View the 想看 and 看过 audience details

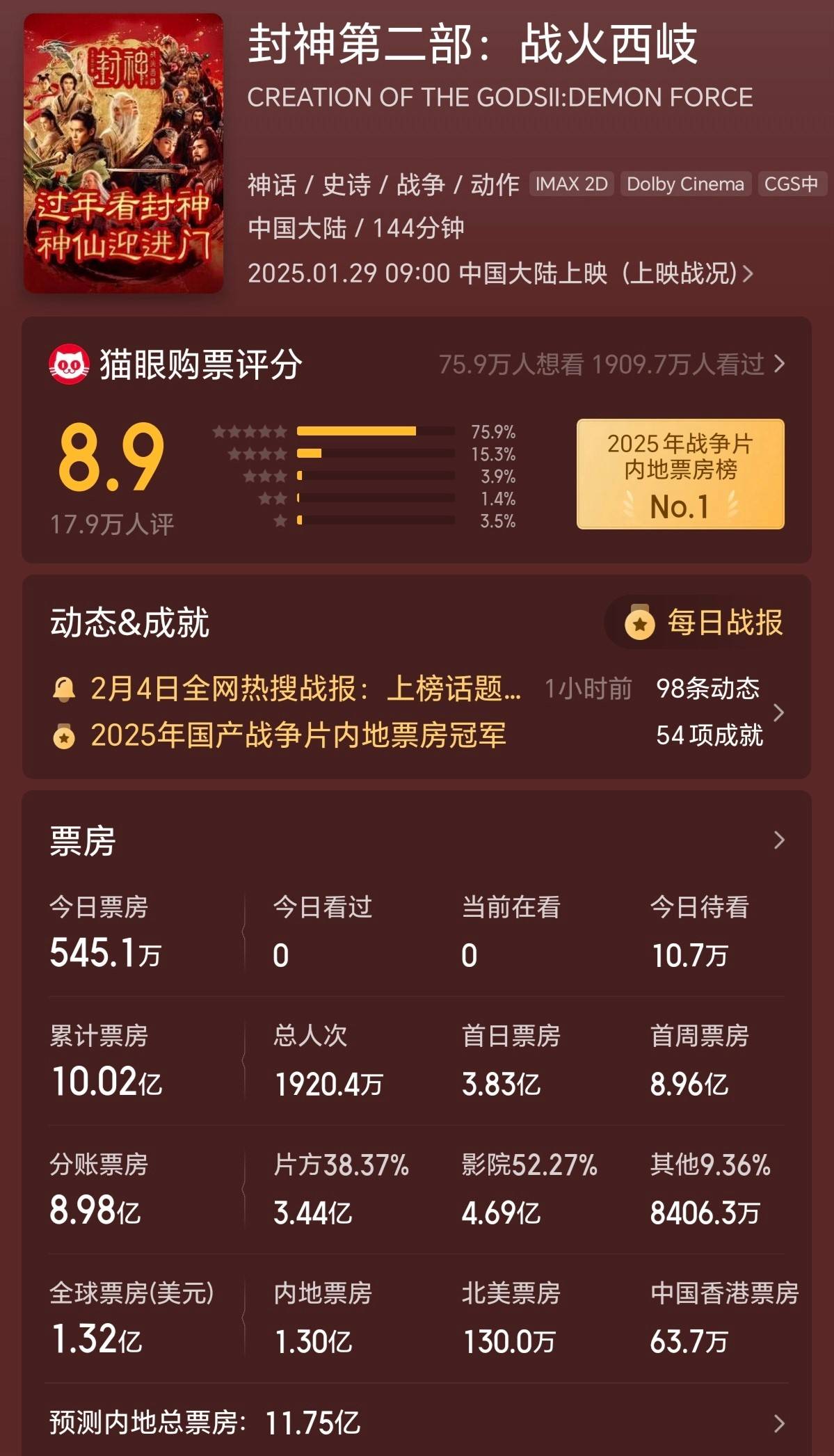point(611,364)
